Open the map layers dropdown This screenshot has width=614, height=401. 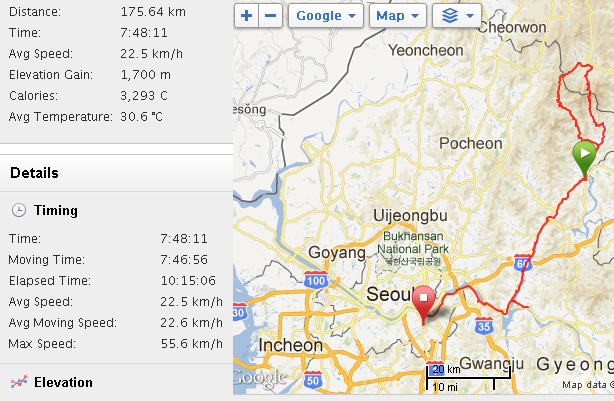click(x=457, y=16)
